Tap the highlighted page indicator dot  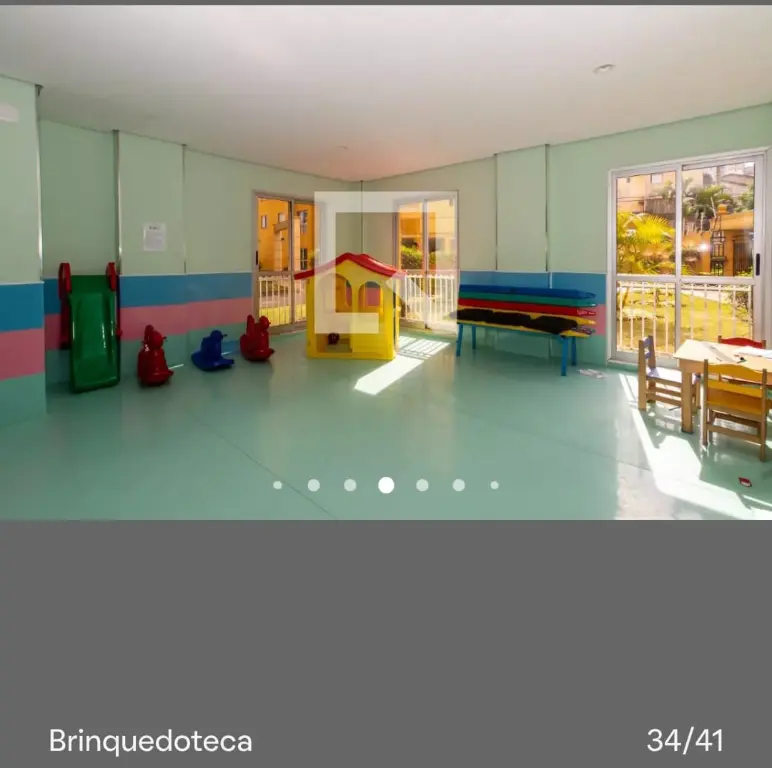[x=386, y=485]
